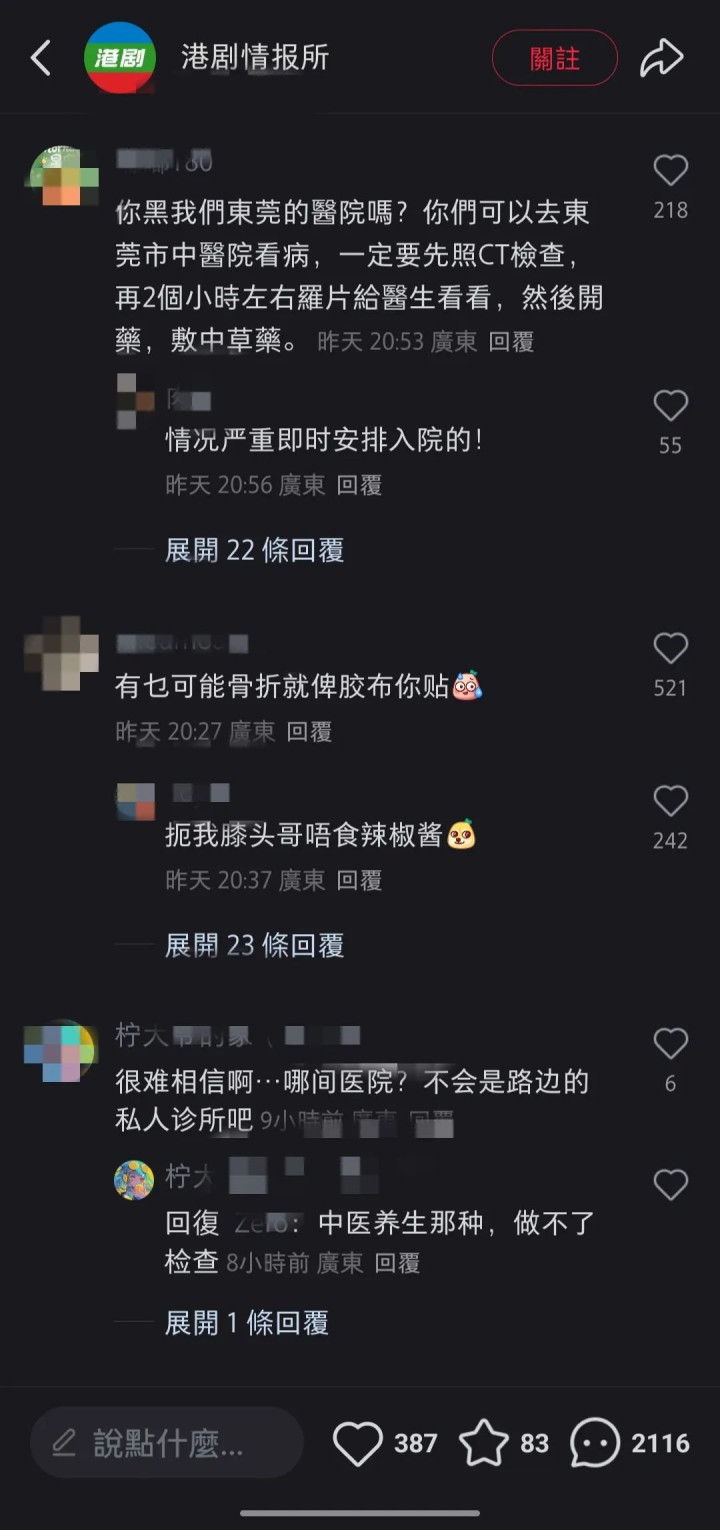Open the 2116 comments bubble icon
Viewport: 720px width, 1530px height.
click(595, 1444)
